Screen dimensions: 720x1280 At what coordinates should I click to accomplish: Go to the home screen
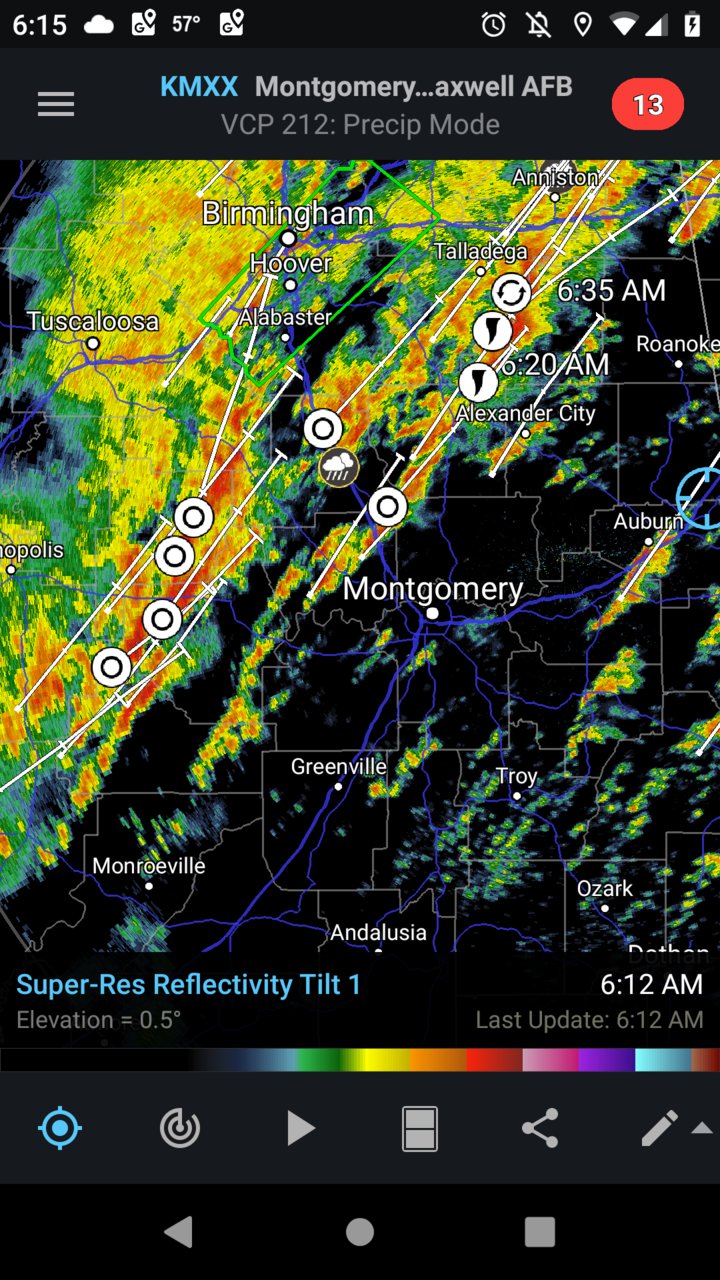click(360, 1231)
